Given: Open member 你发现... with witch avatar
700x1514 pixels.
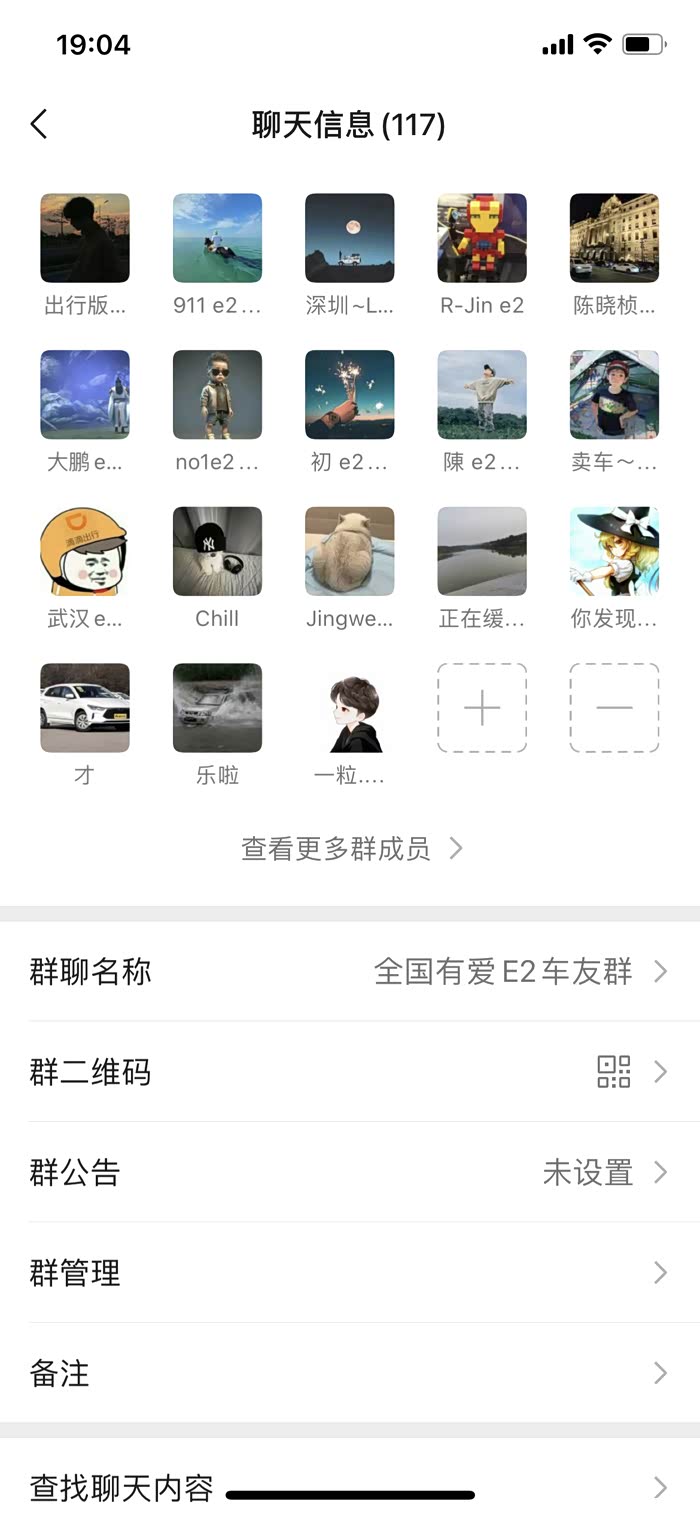Looking at the screenshot, I should click(x=614, y=551).
